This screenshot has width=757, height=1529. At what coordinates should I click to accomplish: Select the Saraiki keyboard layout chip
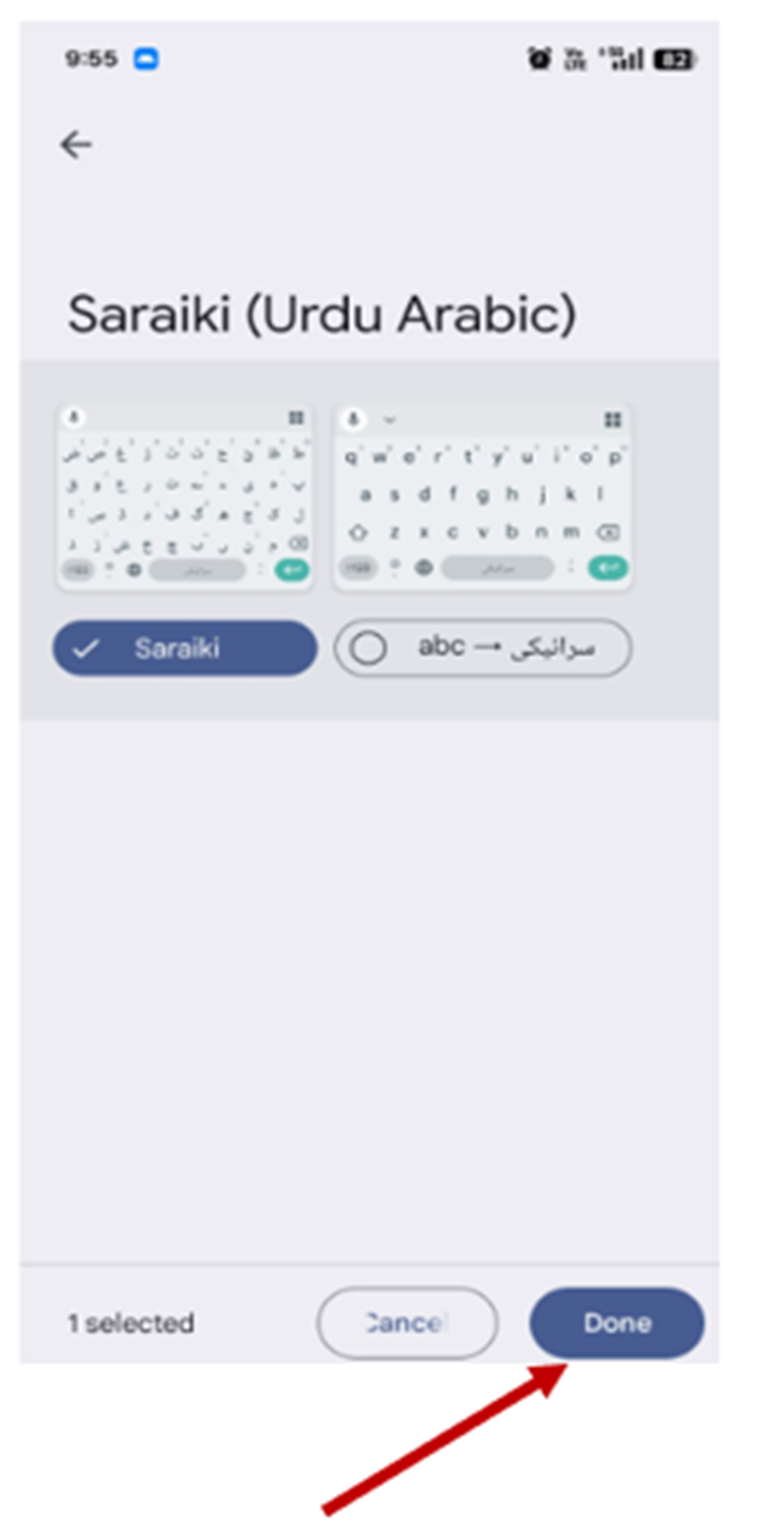pos(185,648)
